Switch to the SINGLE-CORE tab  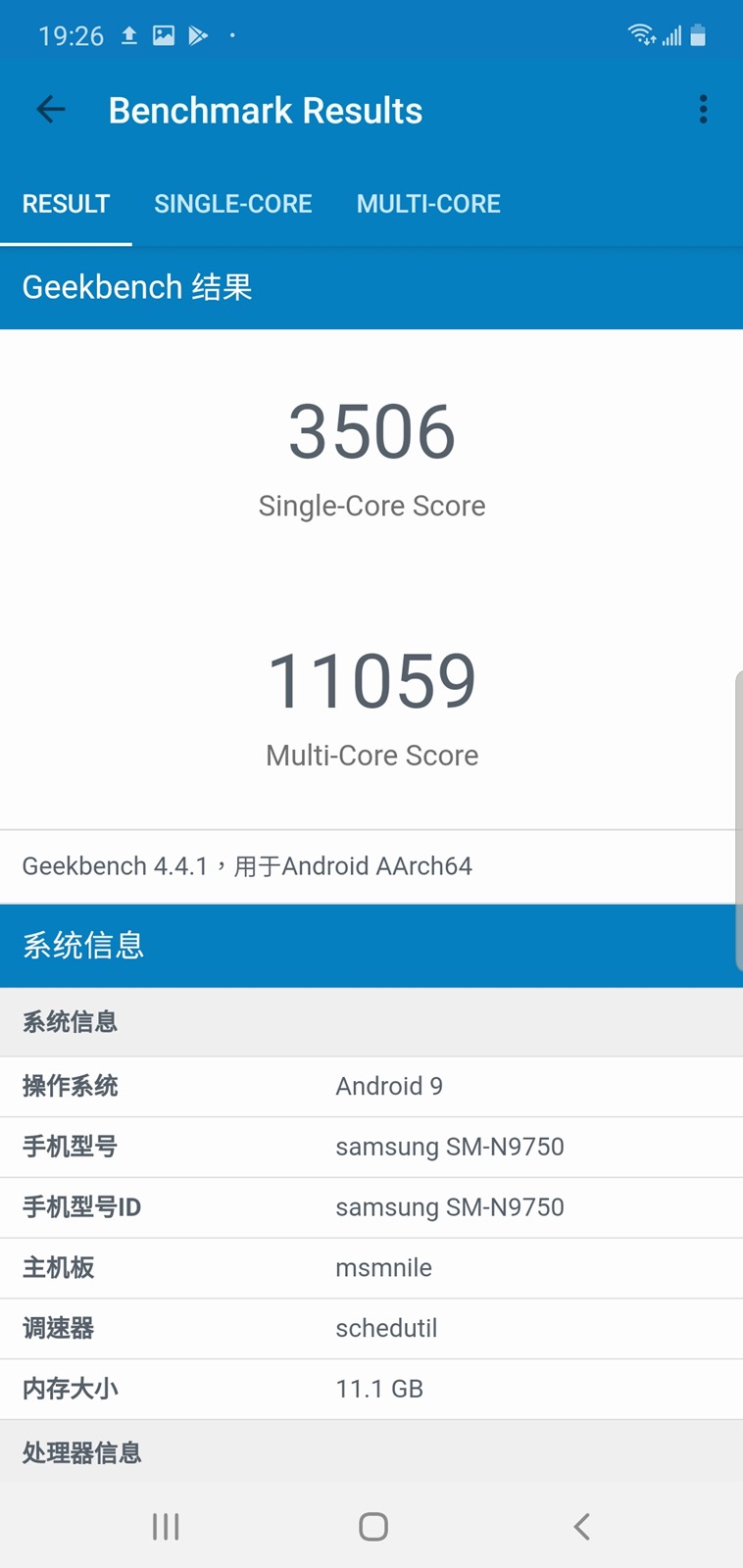pos(233,204)
